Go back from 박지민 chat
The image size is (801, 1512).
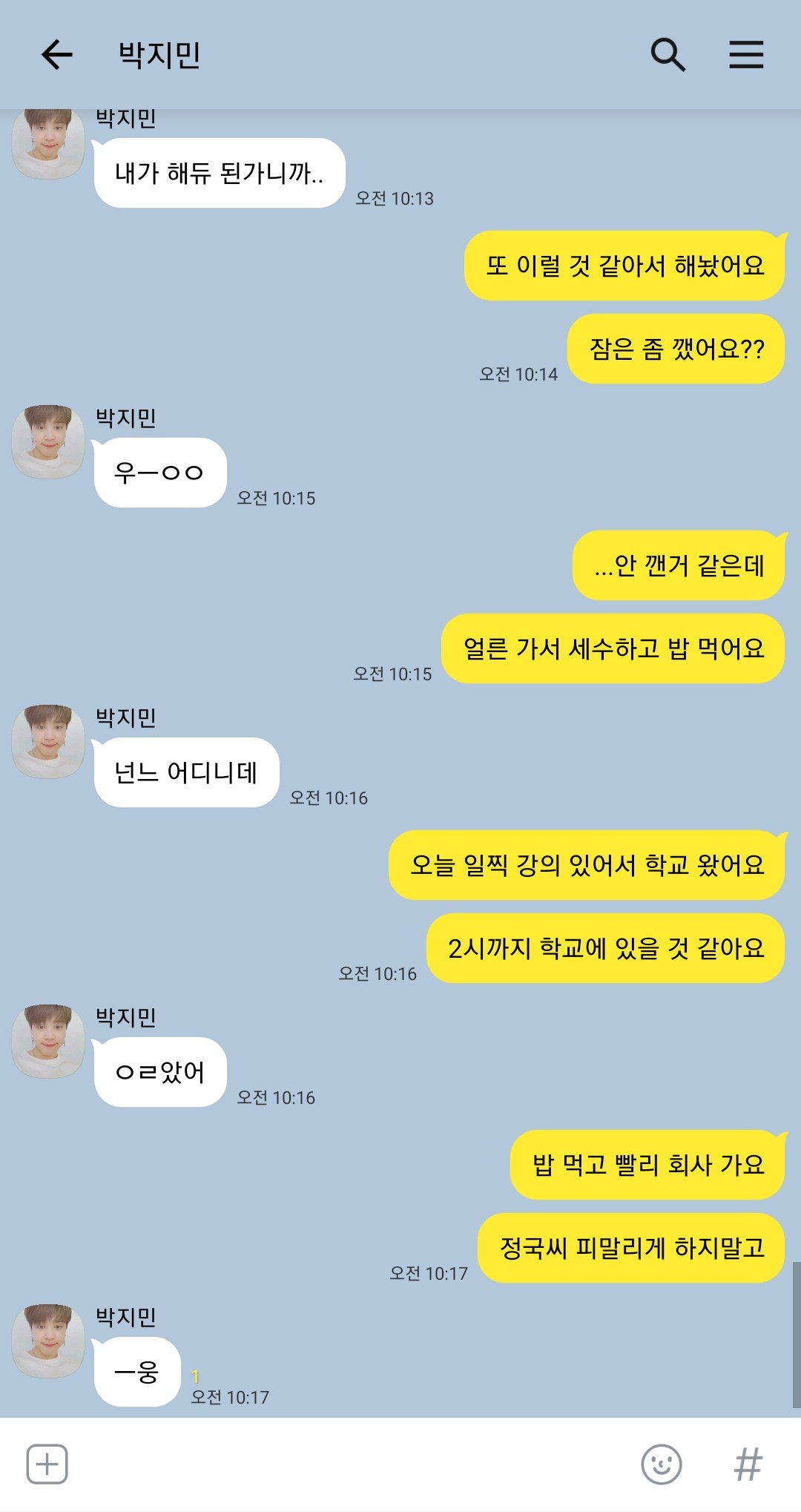click(x=56, y=55)
